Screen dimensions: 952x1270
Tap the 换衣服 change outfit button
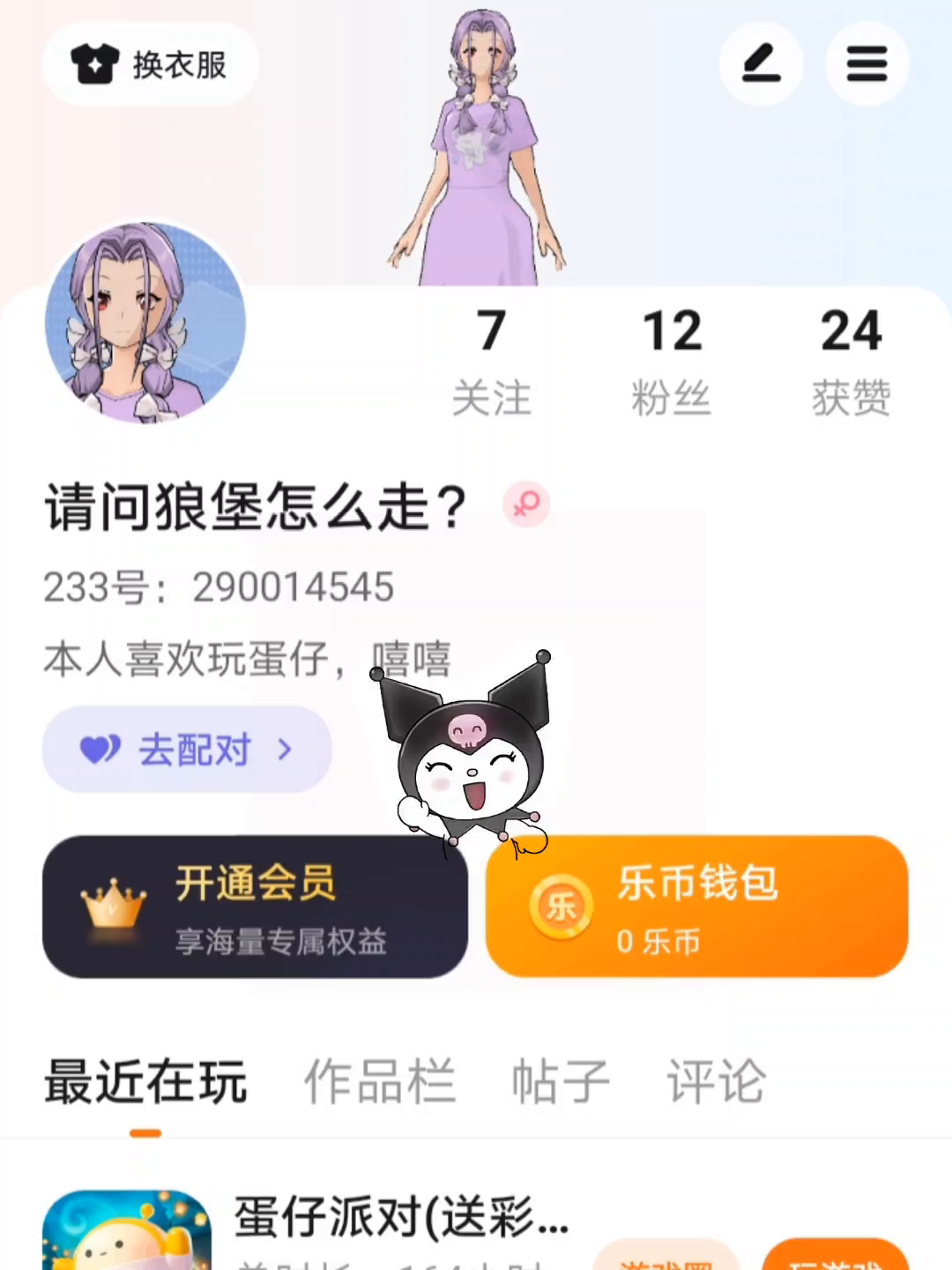point(150,64)
